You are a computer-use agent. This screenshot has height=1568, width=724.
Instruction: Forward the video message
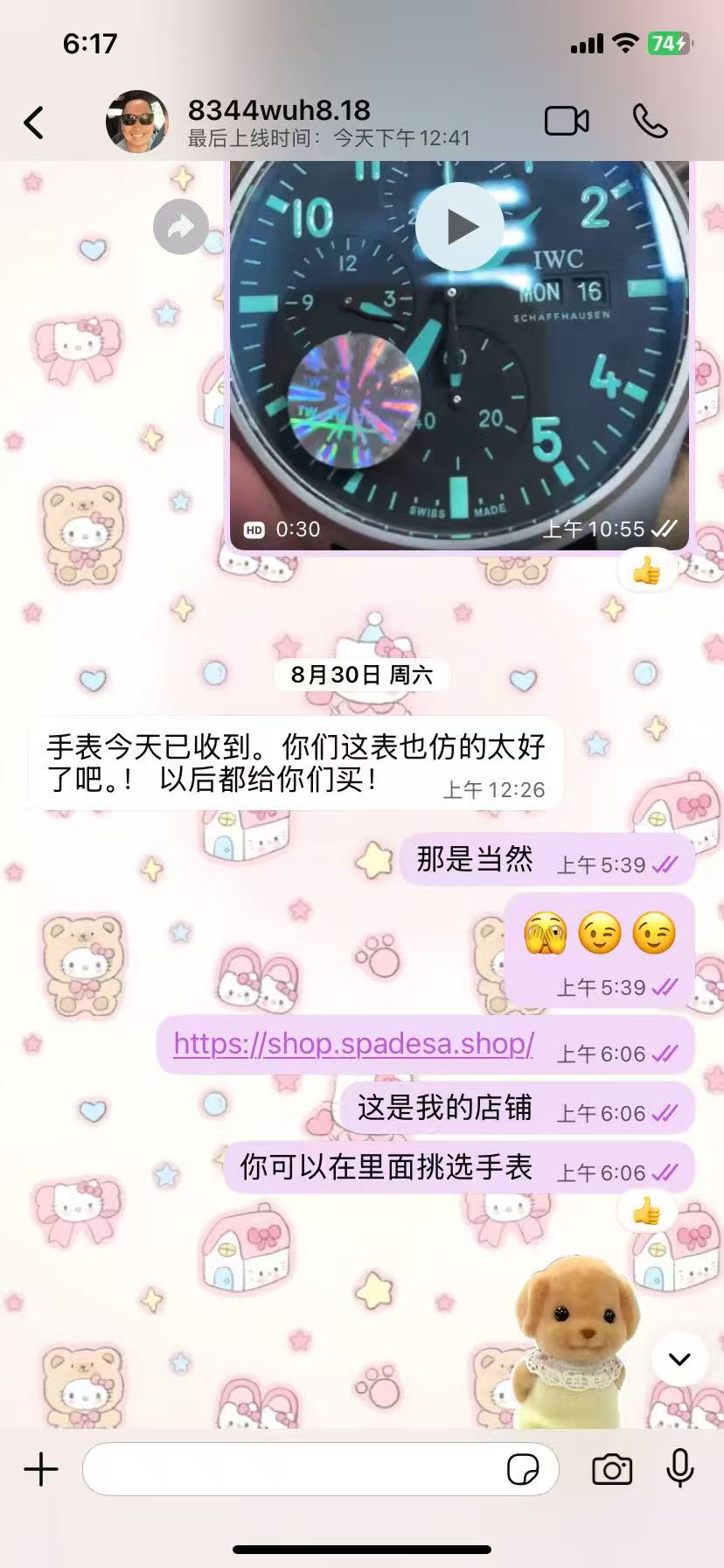[x=180, y=227]
